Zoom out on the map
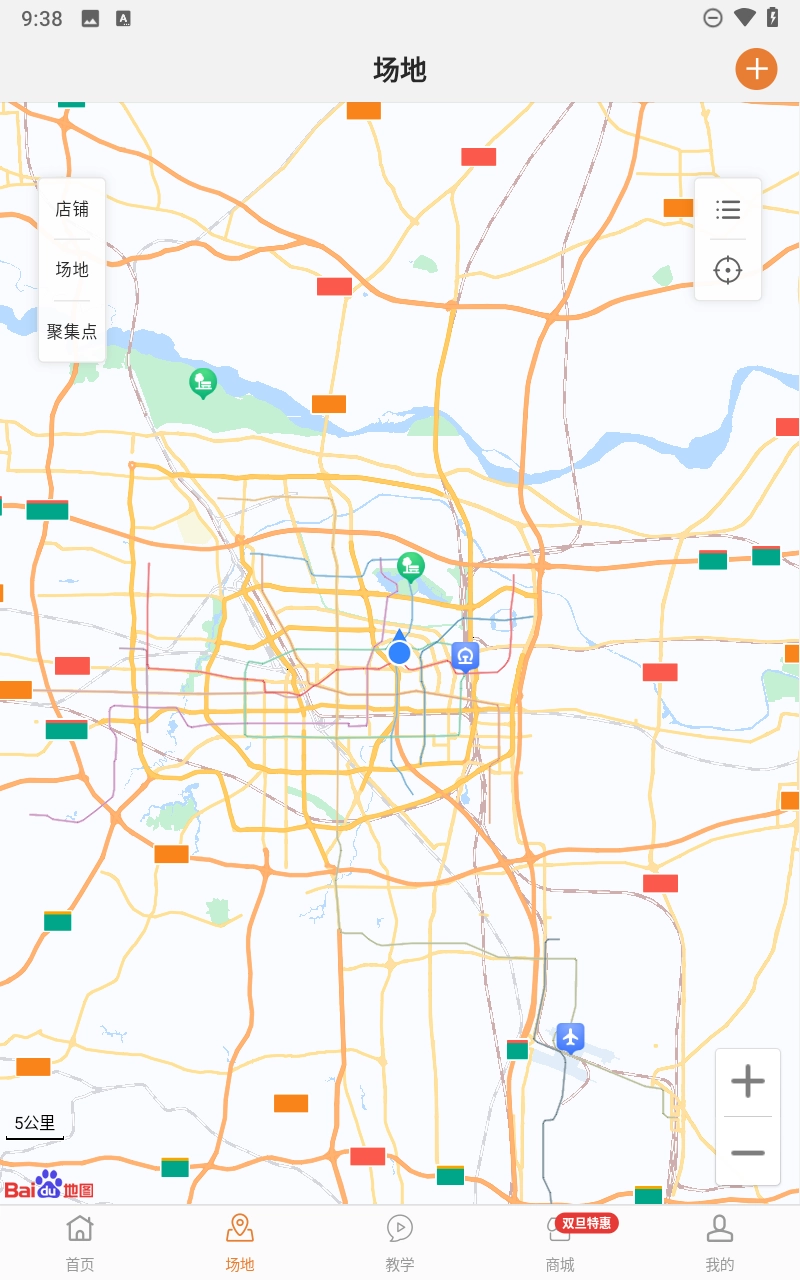The width and height of the screenshot is (800, 1280). click(748, 1153)
